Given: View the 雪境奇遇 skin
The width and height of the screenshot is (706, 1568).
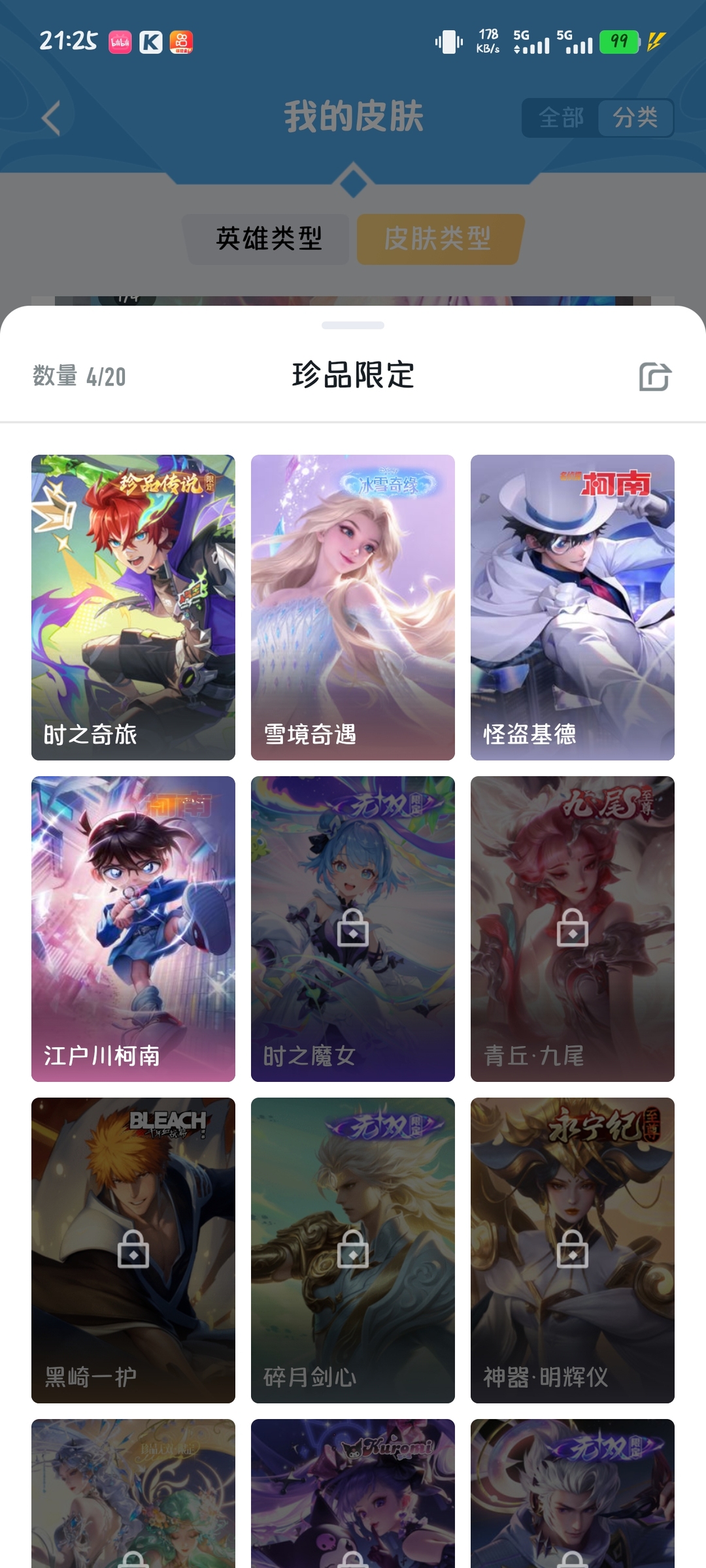Looking at the screenshot, I should coord(353,607).
